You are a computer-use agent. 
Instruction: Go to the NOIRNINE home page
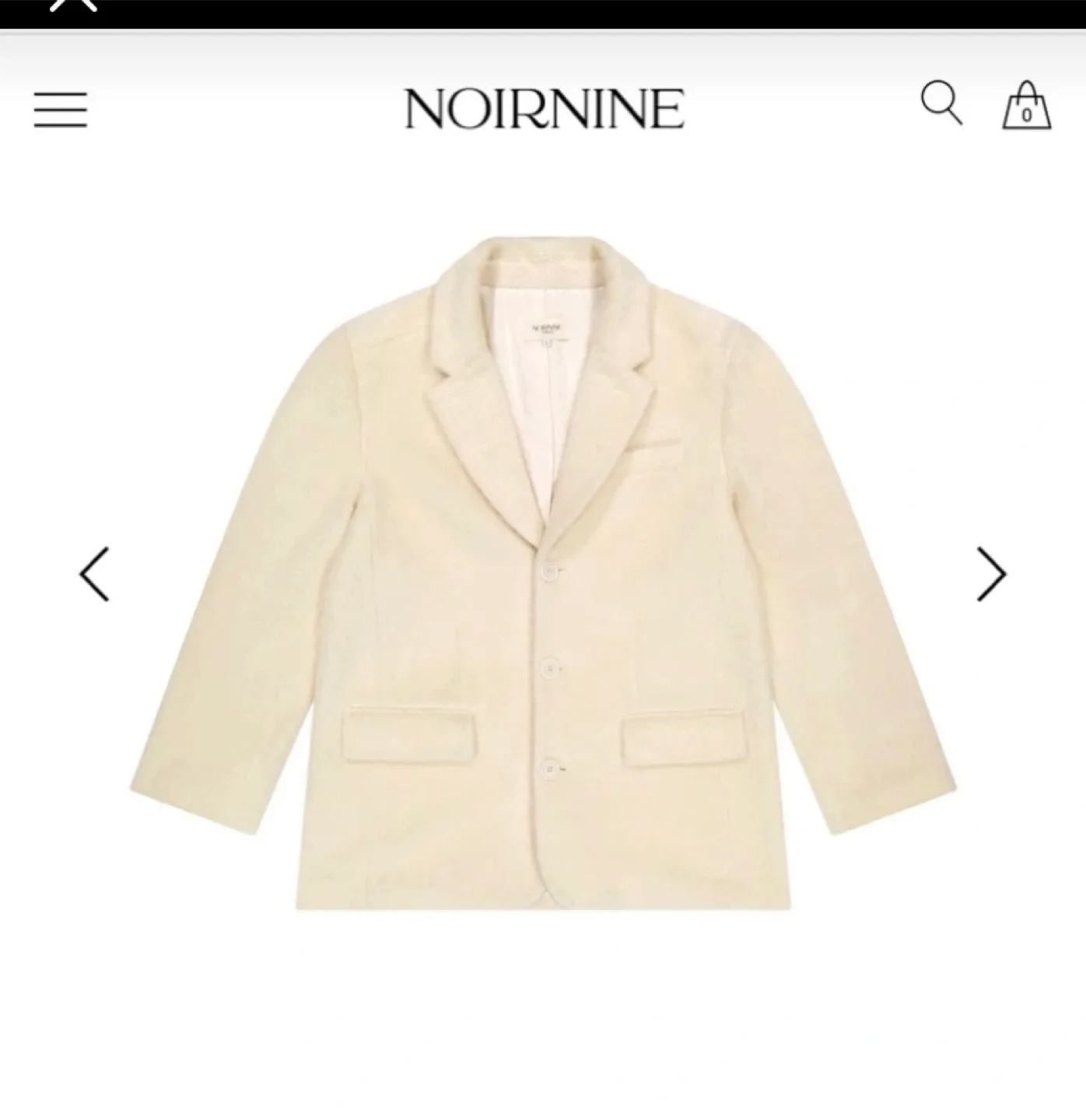pyautogui.click(x=544, y=108)
